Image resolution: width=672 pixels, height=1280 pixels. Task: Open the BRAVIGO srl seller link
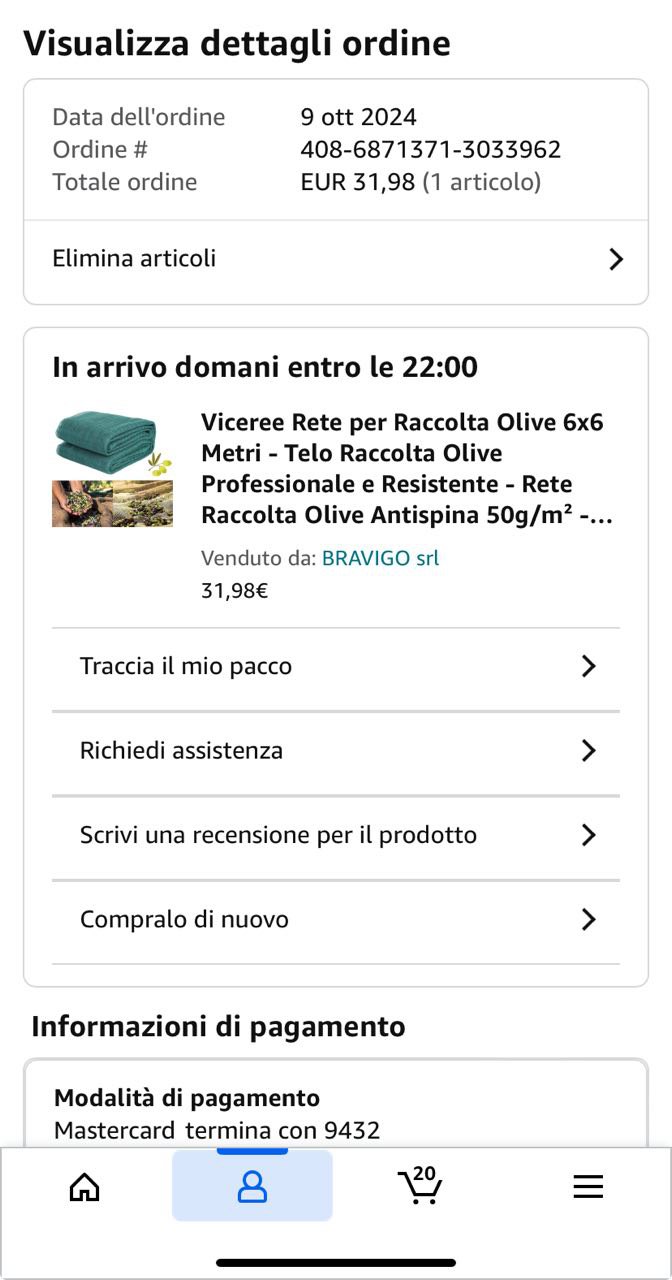click(x=380, y=558)
